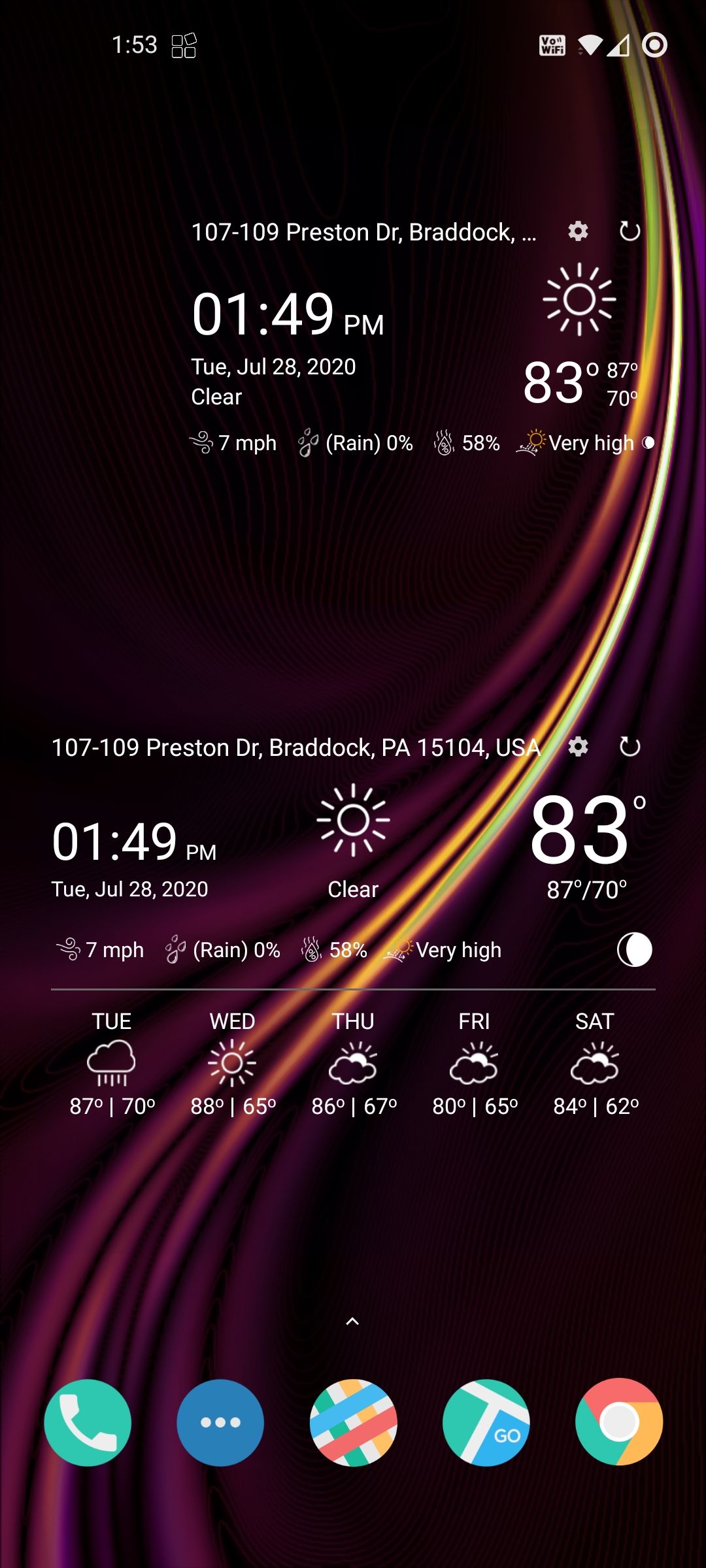The image size is (706, 1568).
Task: Refresh the top weather widget
Action: (x=630, y=232)
